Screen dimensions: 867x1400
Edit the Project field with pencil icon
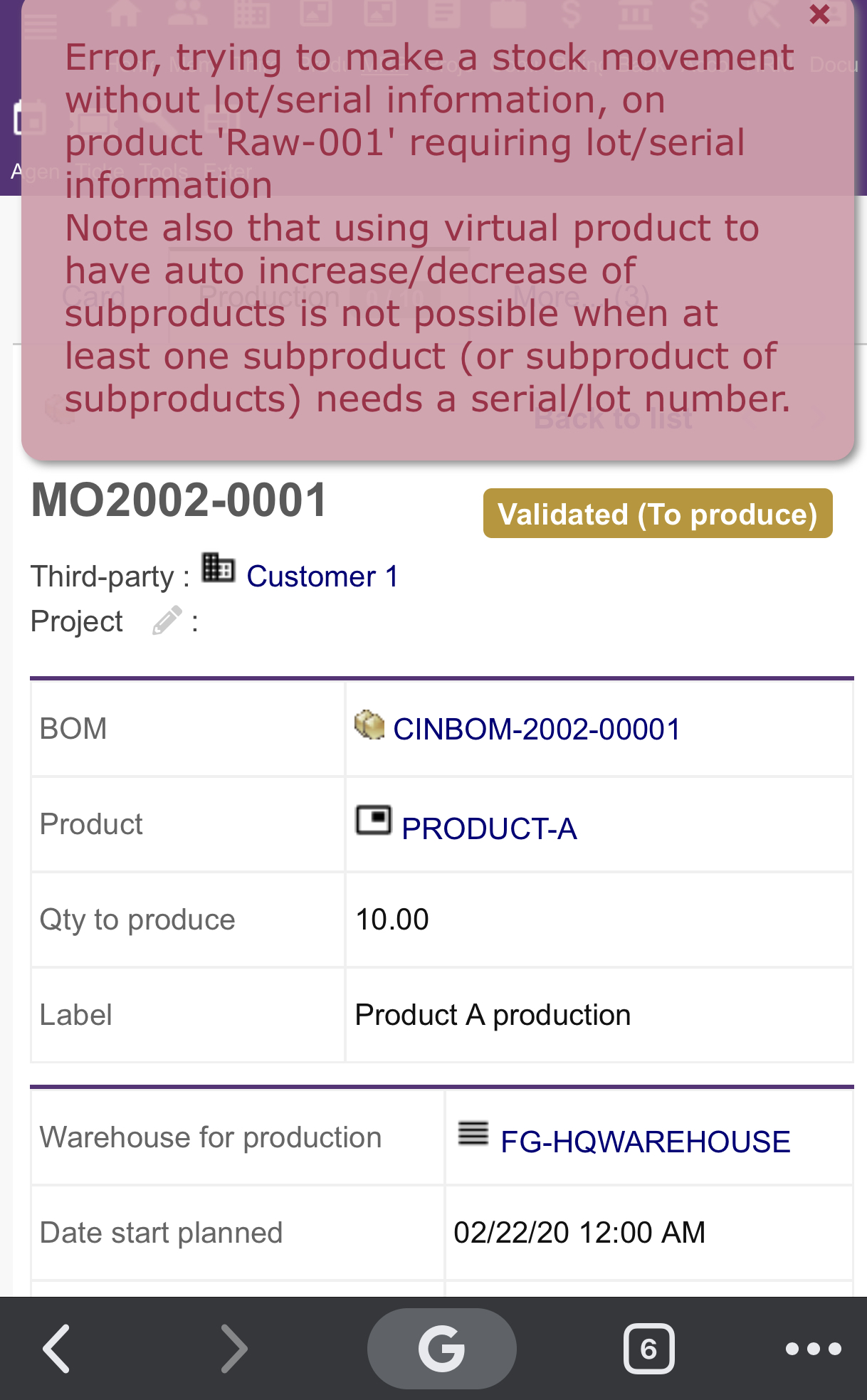click(x=167, y=621)
